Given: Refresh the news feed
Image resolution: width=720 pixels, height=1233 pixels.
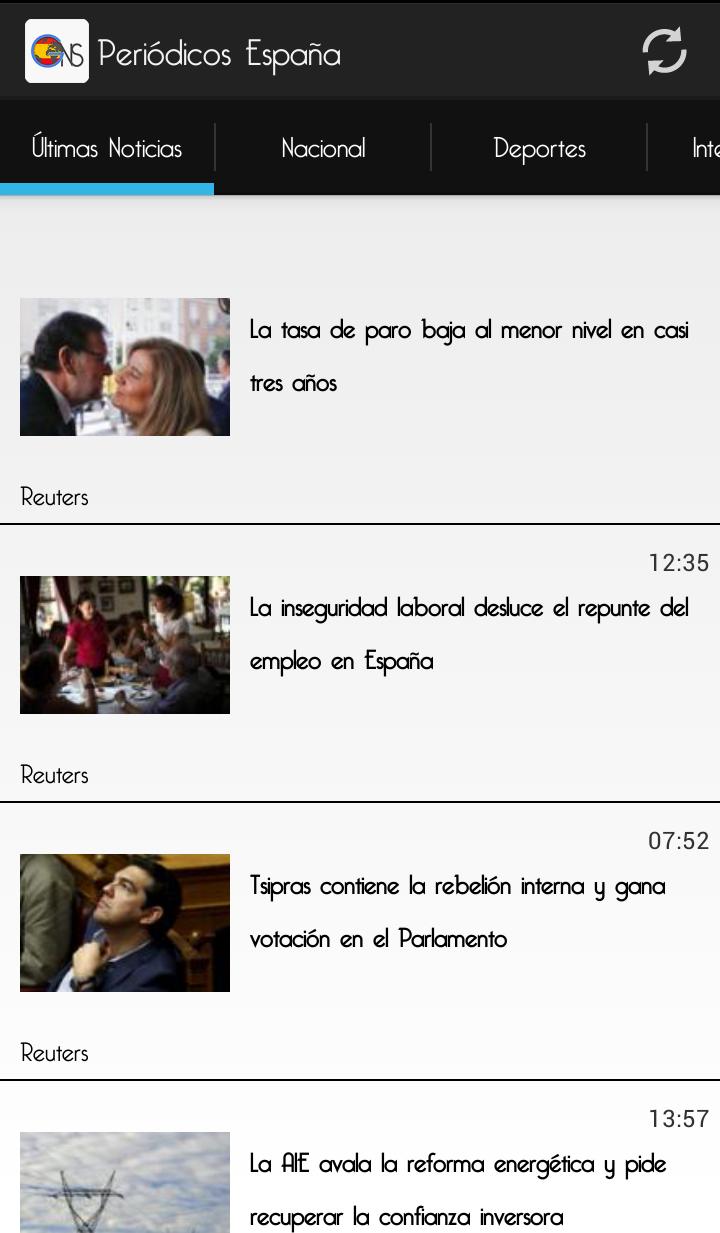Looking at the screenshot, I should click(664, 52).
